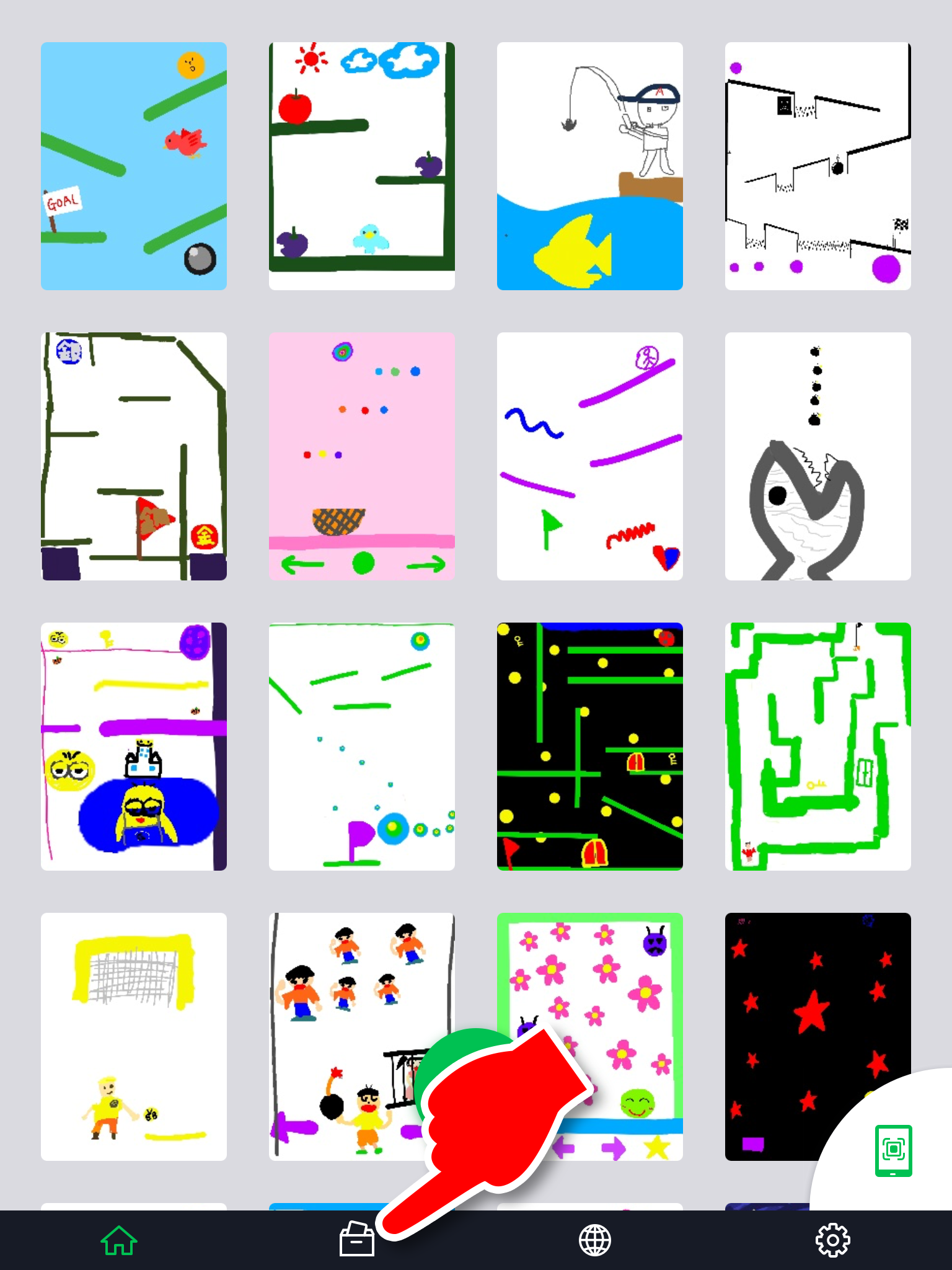Open the bright green maze game

coord(818,747)
